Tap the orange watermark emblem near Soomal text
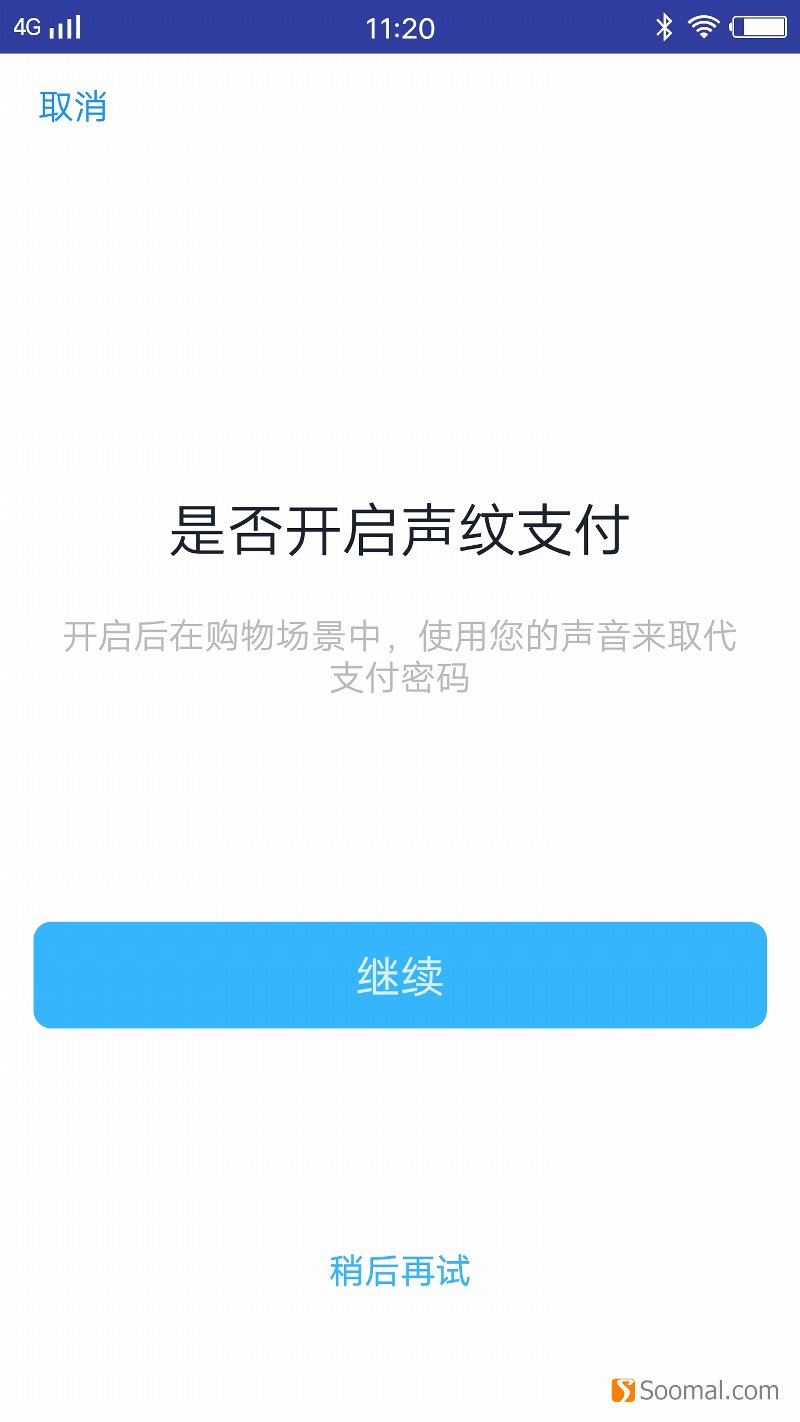 [x=625, y=1388]
